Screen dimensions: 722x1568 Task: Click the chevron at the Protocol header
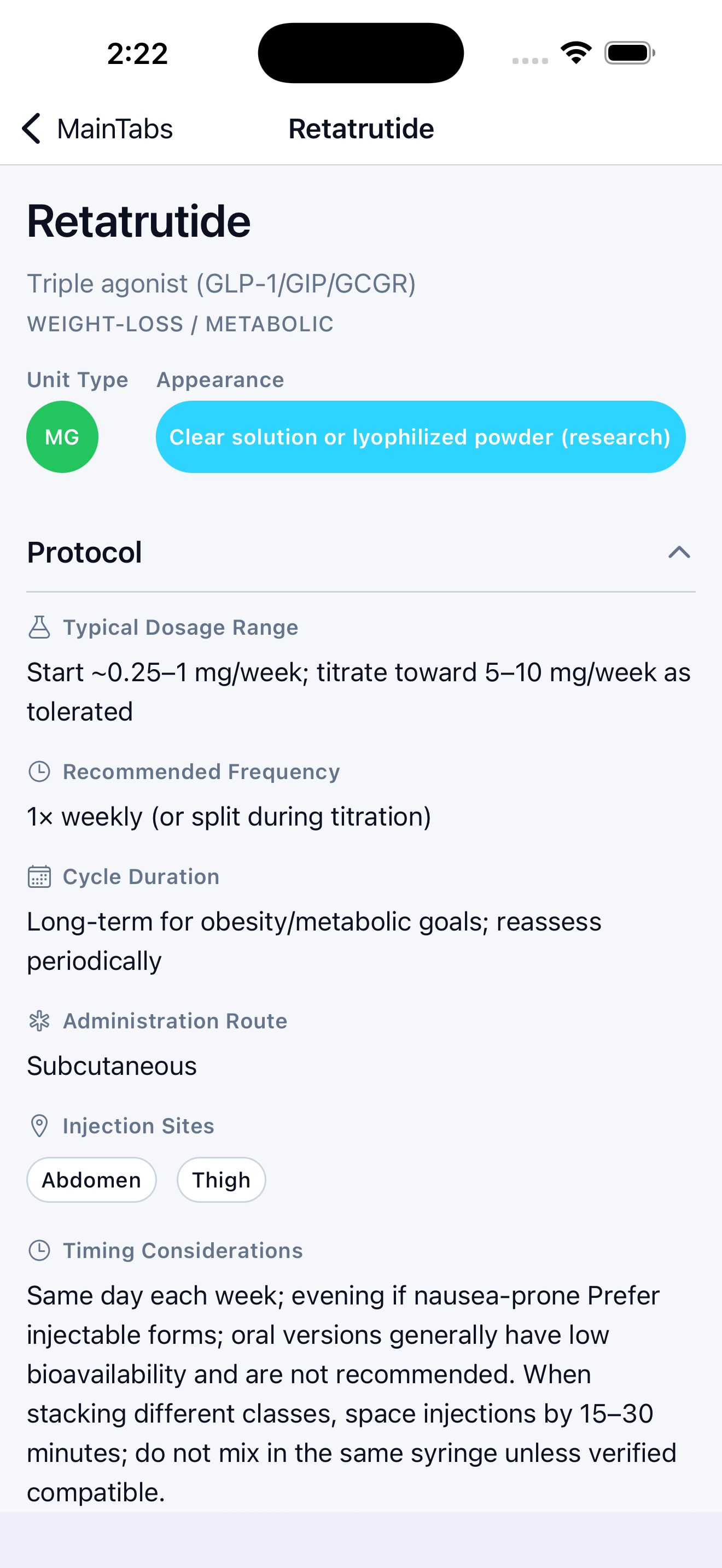[x=680, y=553]
